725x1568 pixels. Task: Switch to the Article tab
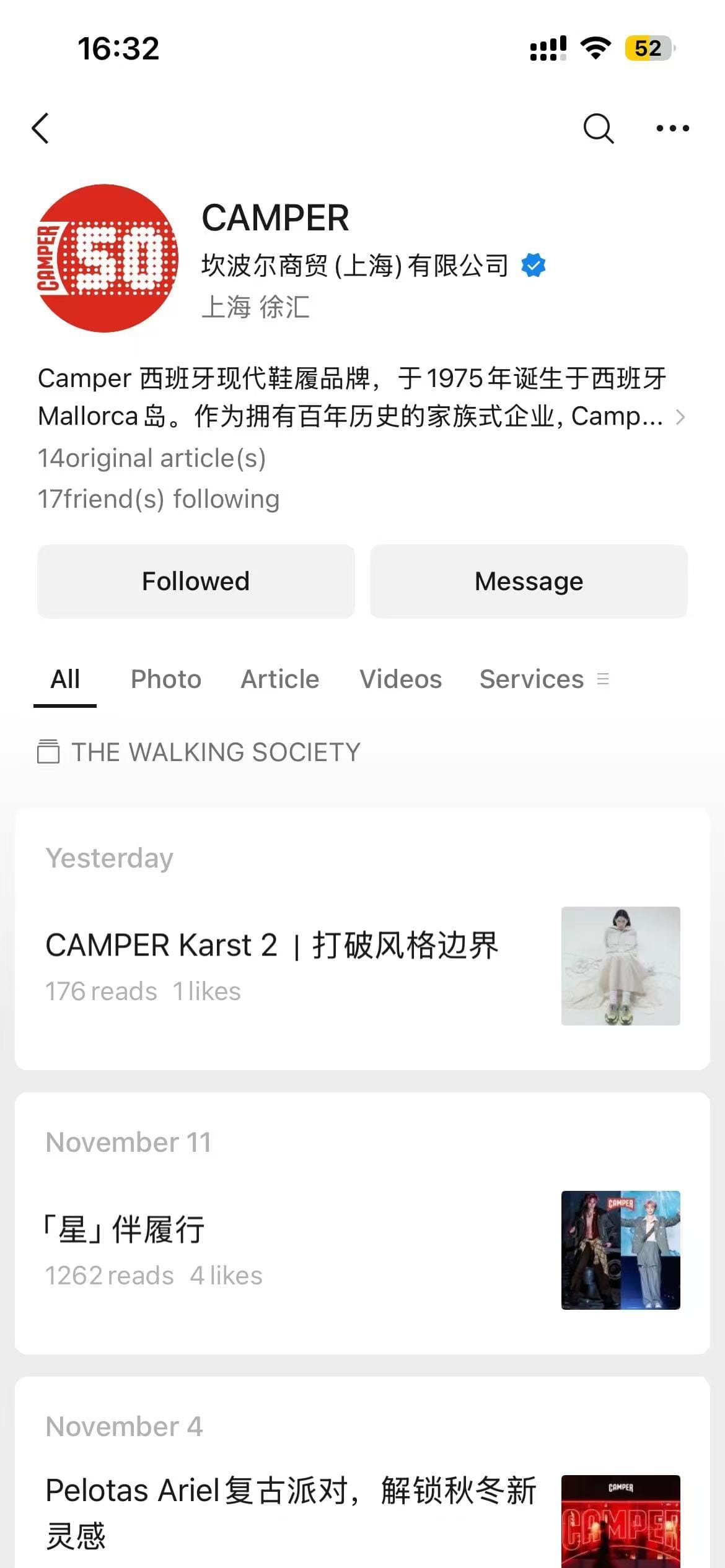[x=279, y=679]
